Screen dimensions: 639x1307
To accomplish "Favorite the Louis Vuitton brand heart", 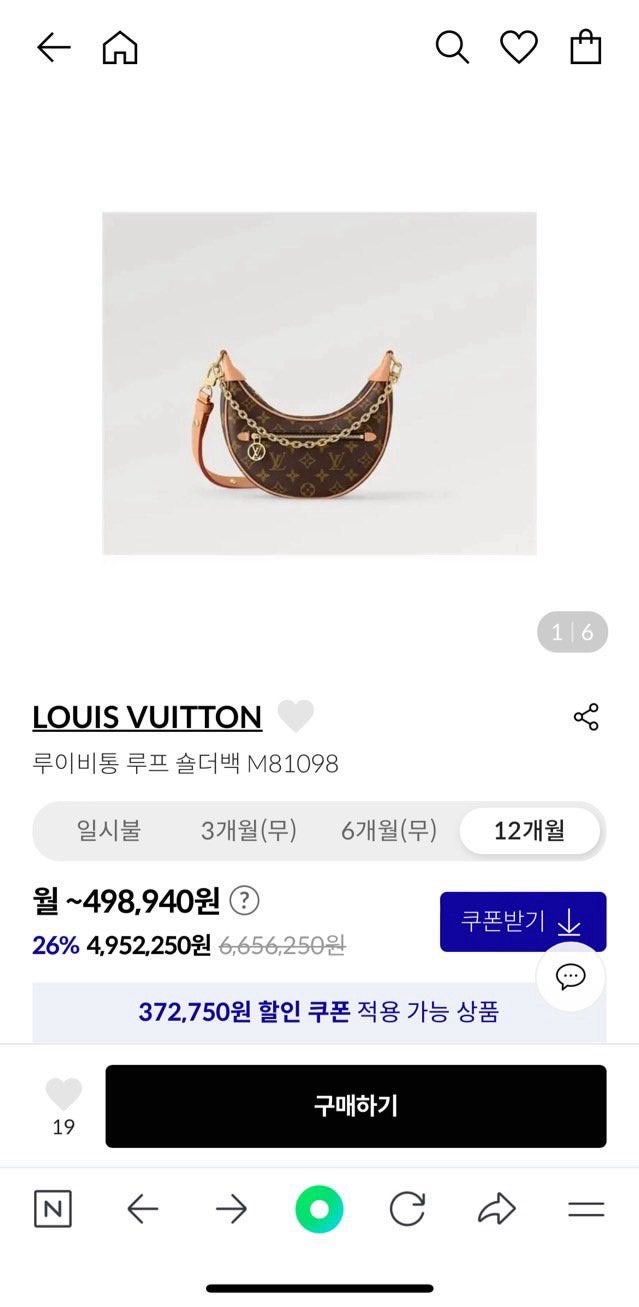I will (295, 716).
